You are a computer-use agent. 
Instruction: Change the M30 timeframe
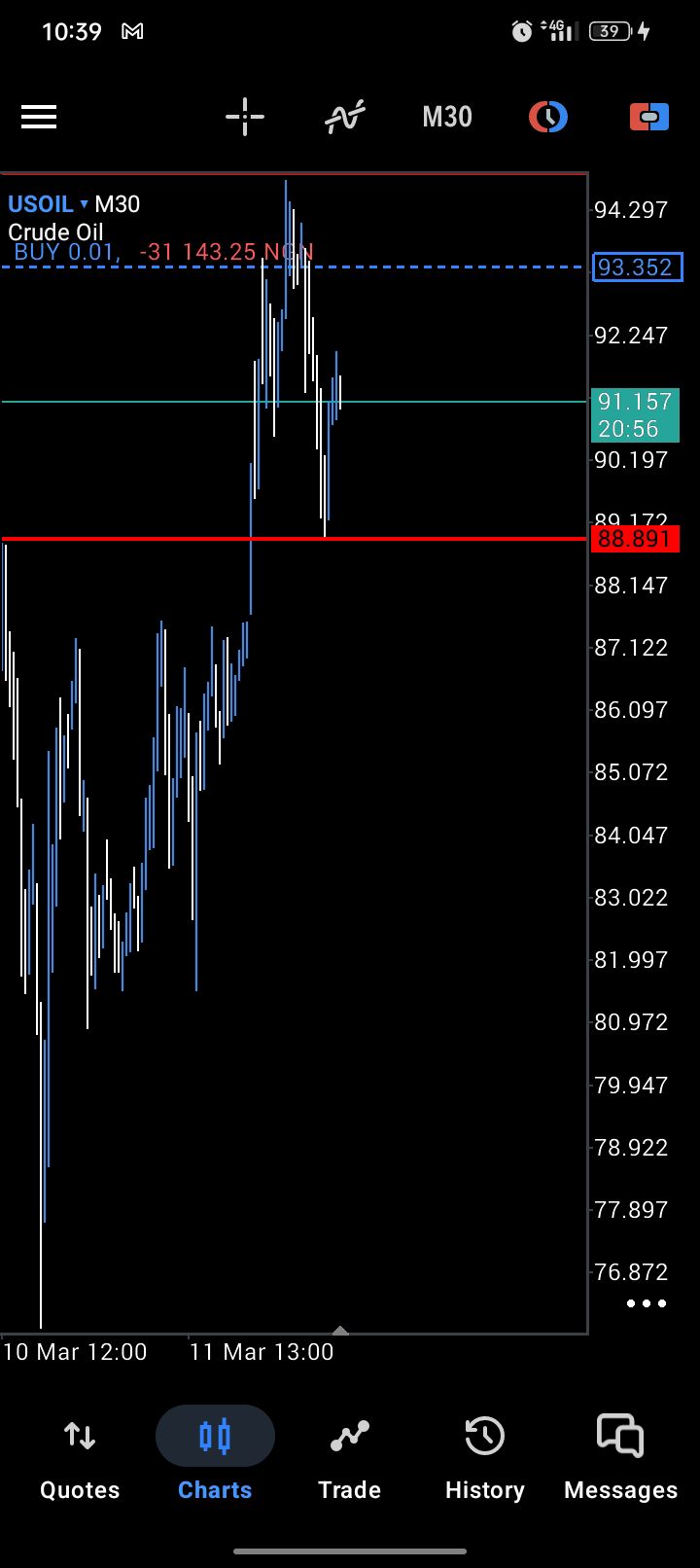446,118
